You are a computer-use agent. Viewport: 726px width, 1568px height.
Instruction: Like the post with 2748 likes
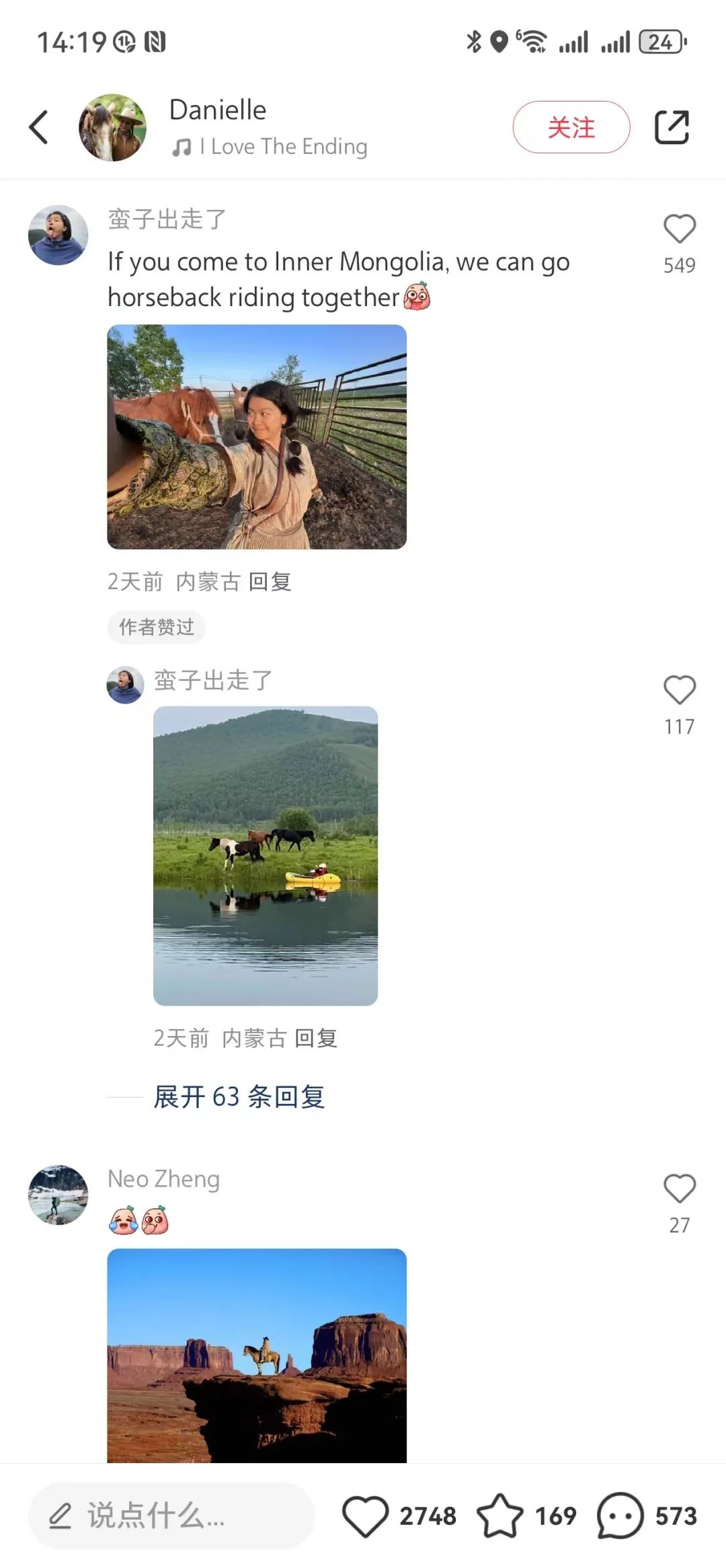(x=366, y=1516)
